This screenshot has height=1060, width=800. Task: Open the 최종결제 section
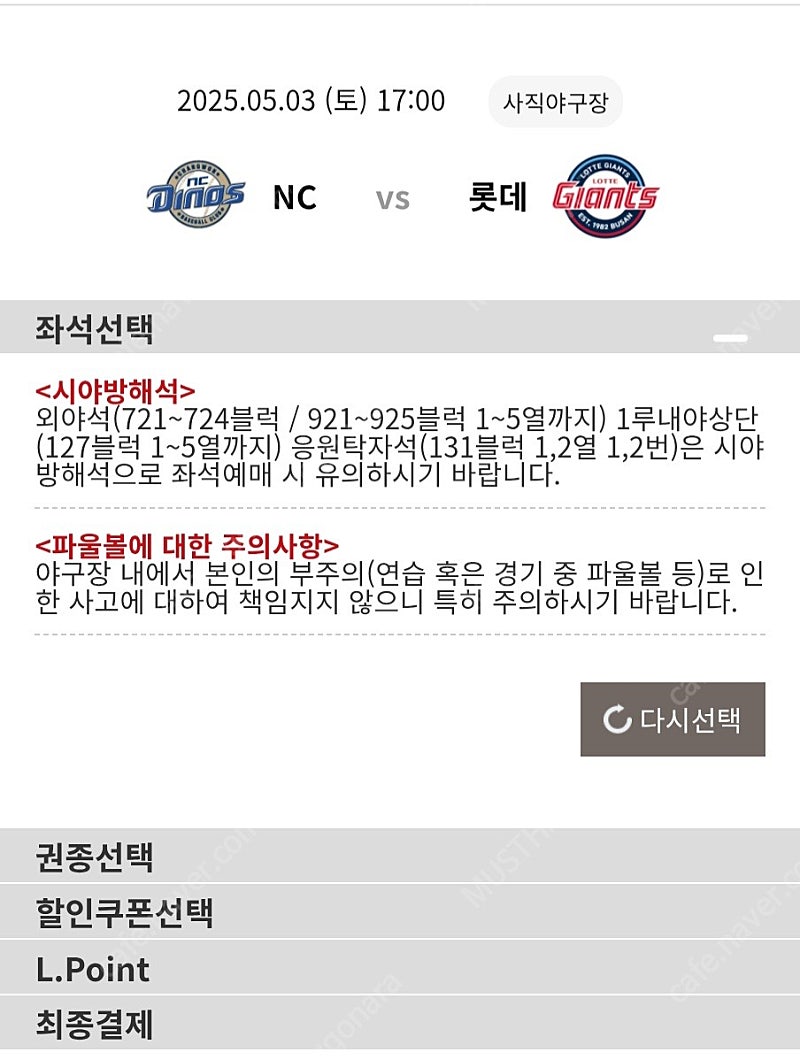pyautogui.click(x=400, y=1024)
